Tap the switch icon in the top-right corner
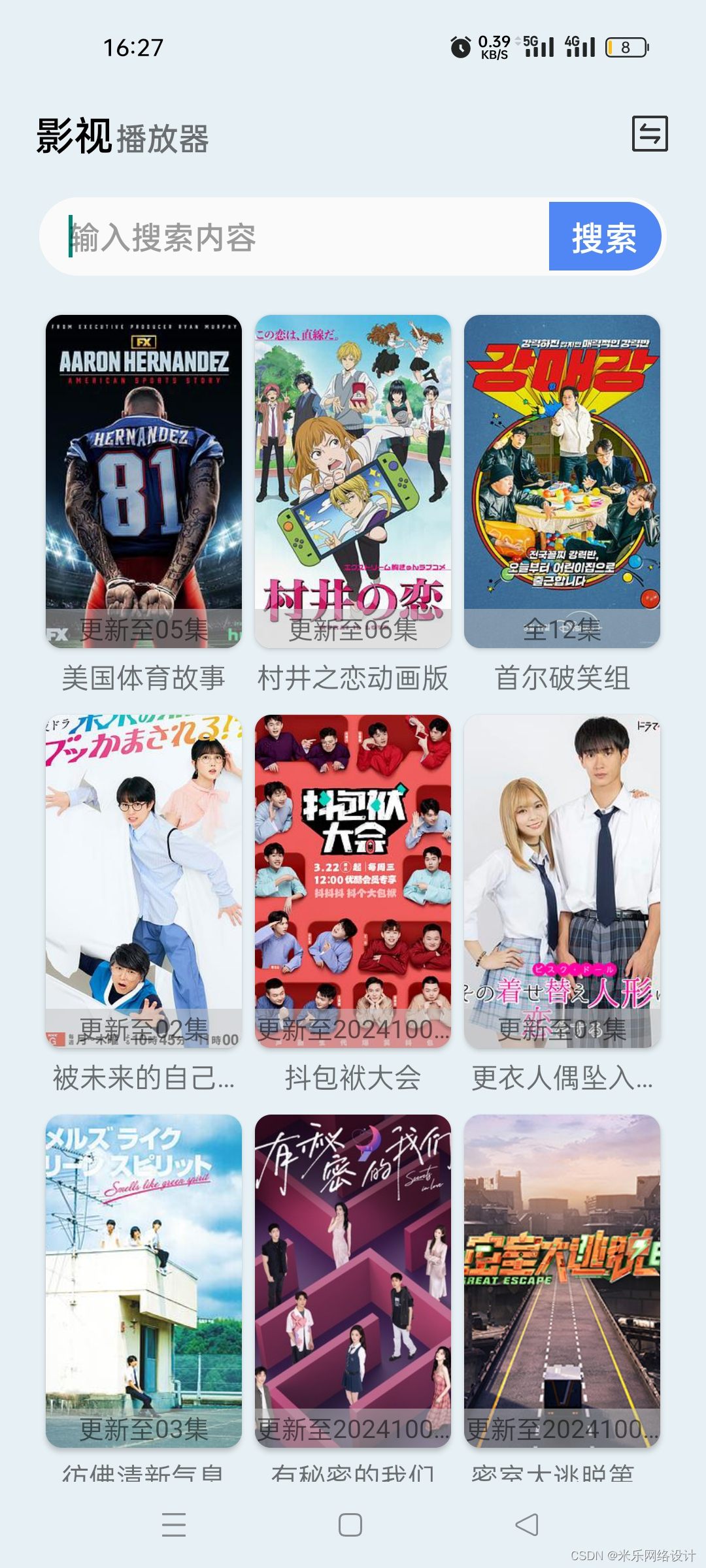The width and height of the screenshot is (706, 1568). point(649,134)
